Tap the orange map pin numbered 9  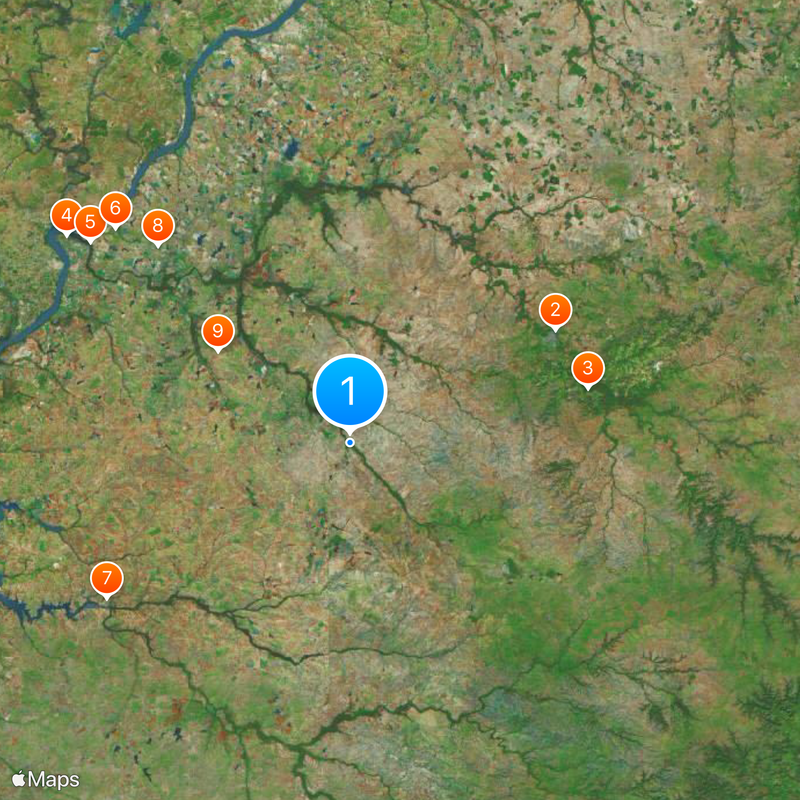[x=217, y=331]
